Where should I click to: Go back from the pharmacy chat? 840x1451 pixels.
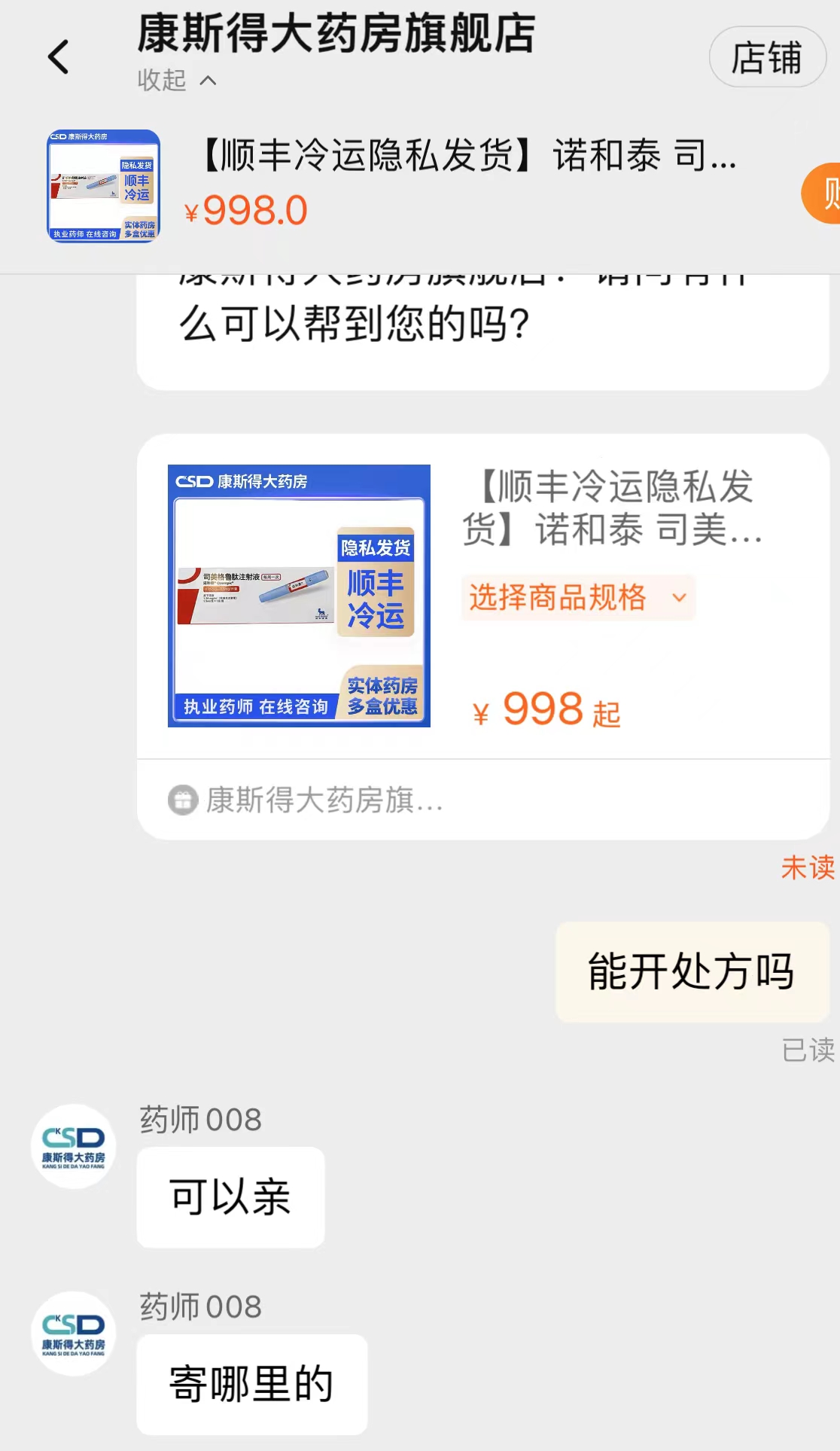(x=59, y=57)
